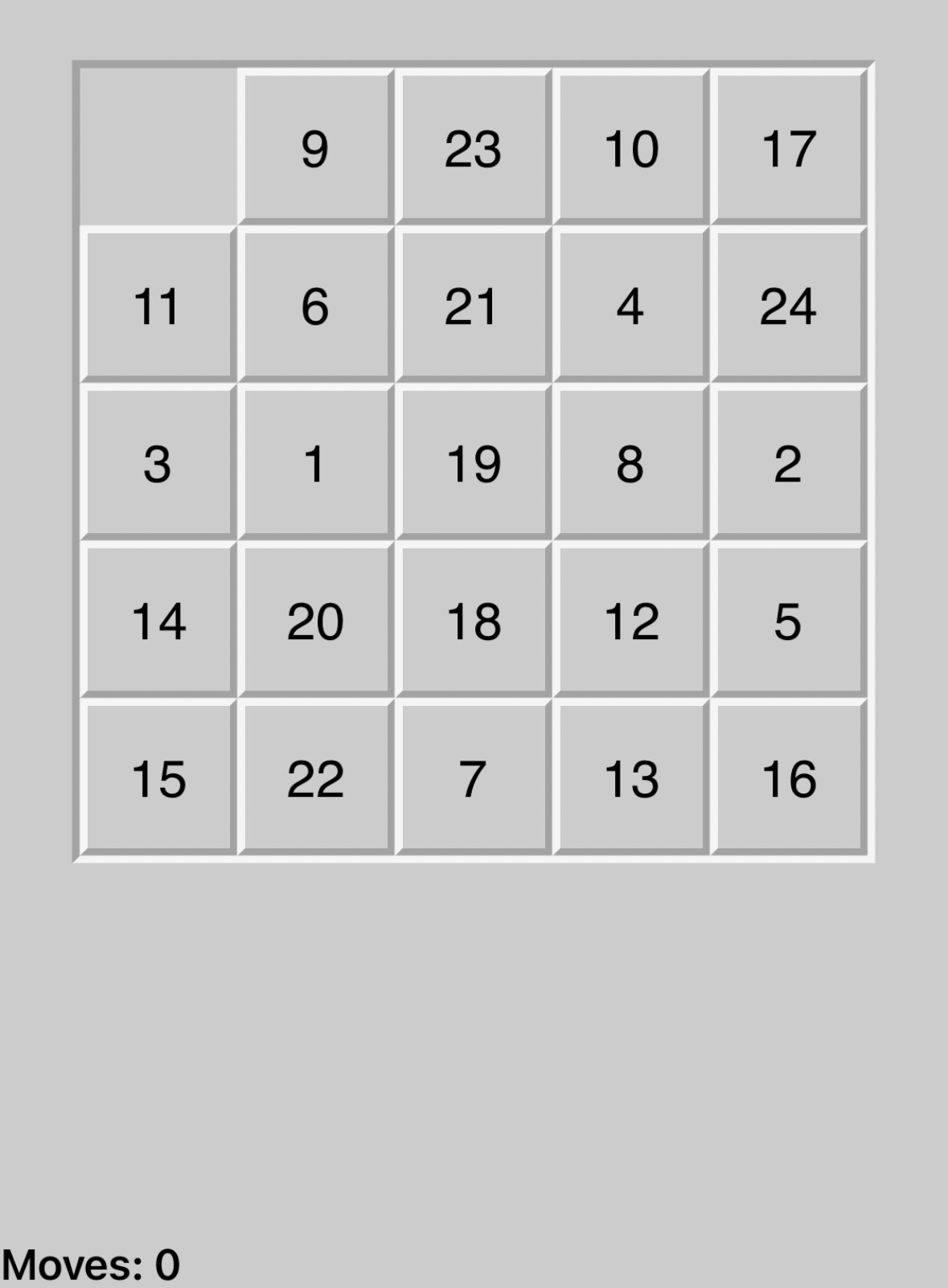Tap the tile numbered 8
The image size is (948, 1288).
pos(630,462)
